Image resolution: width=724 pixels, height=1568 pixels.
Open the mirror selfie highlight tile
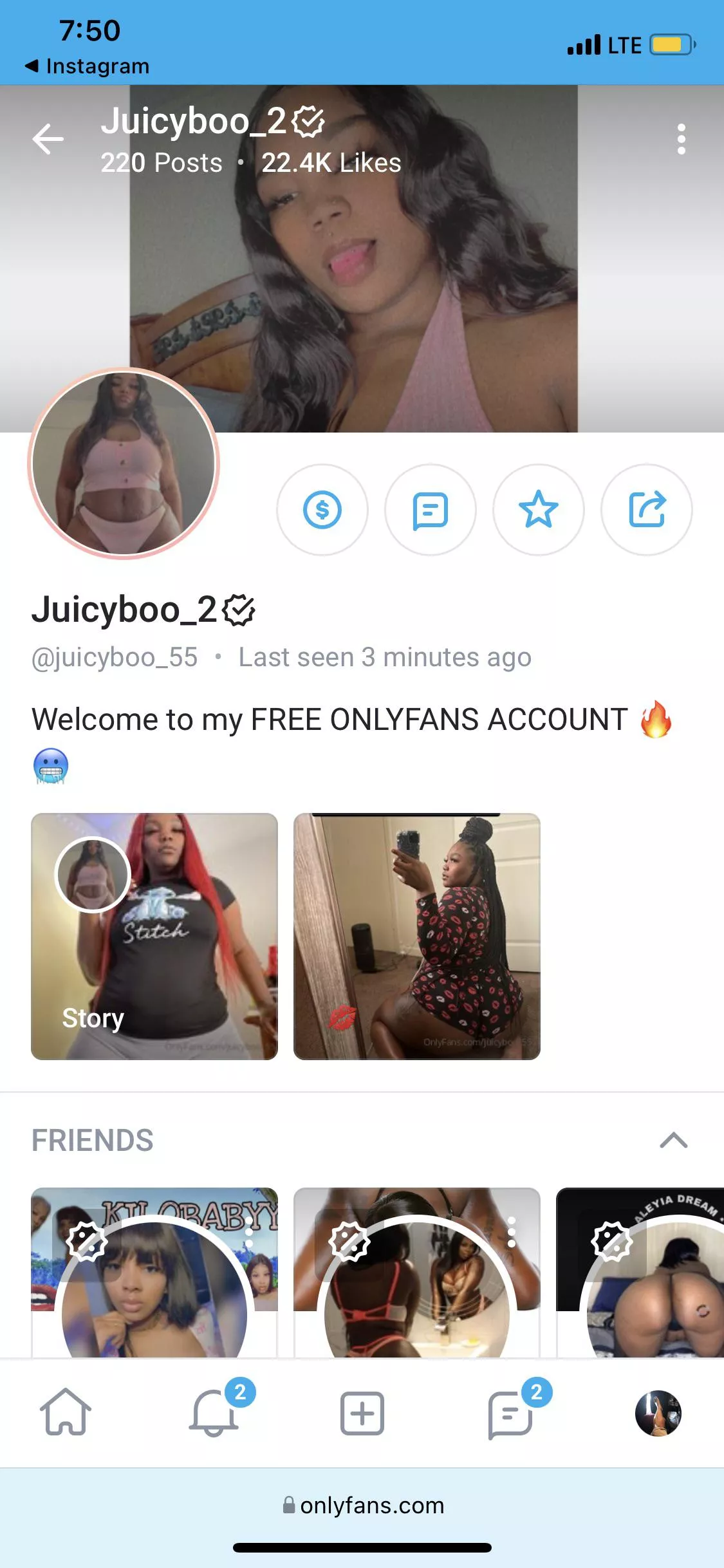(417, 937)
